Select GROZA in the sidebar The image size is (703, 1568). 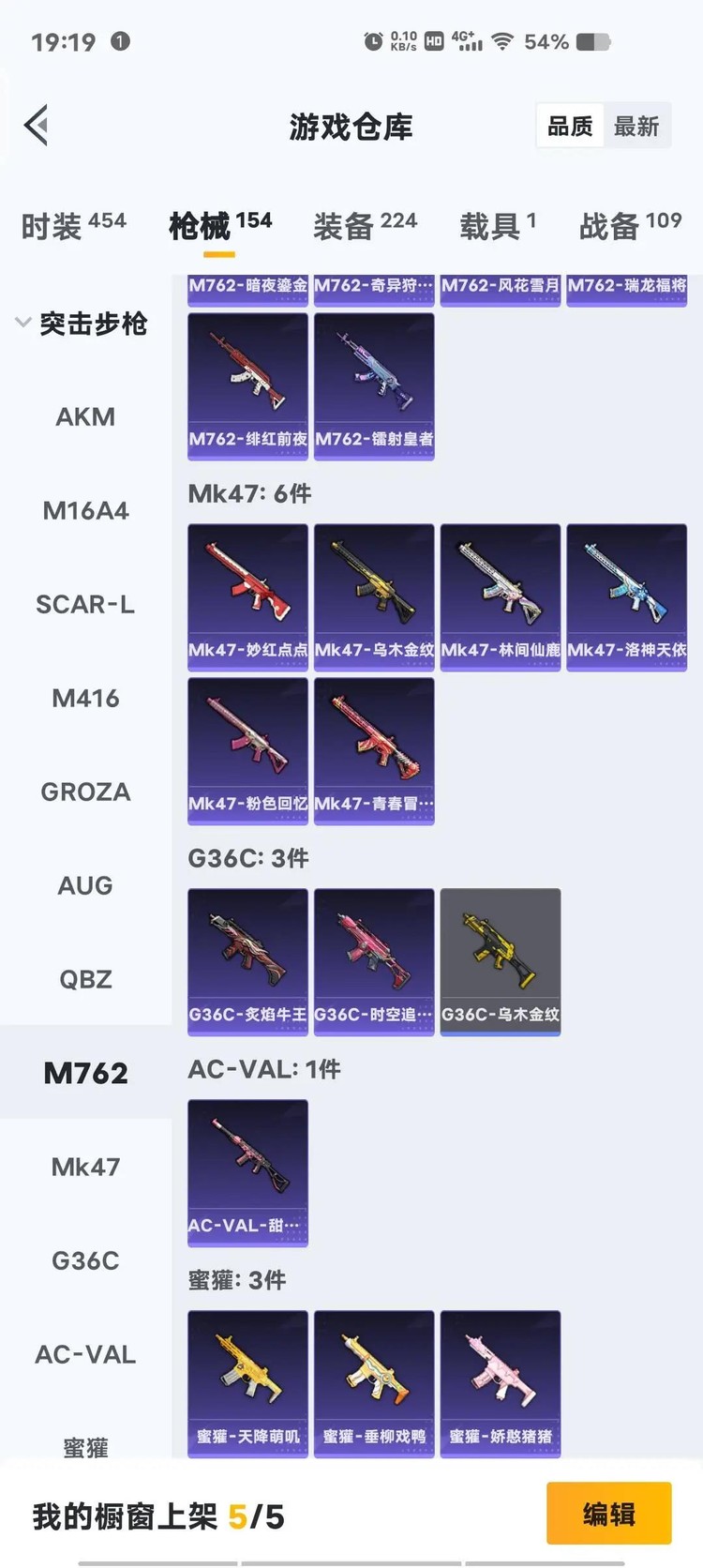click(x=85, y=792)
